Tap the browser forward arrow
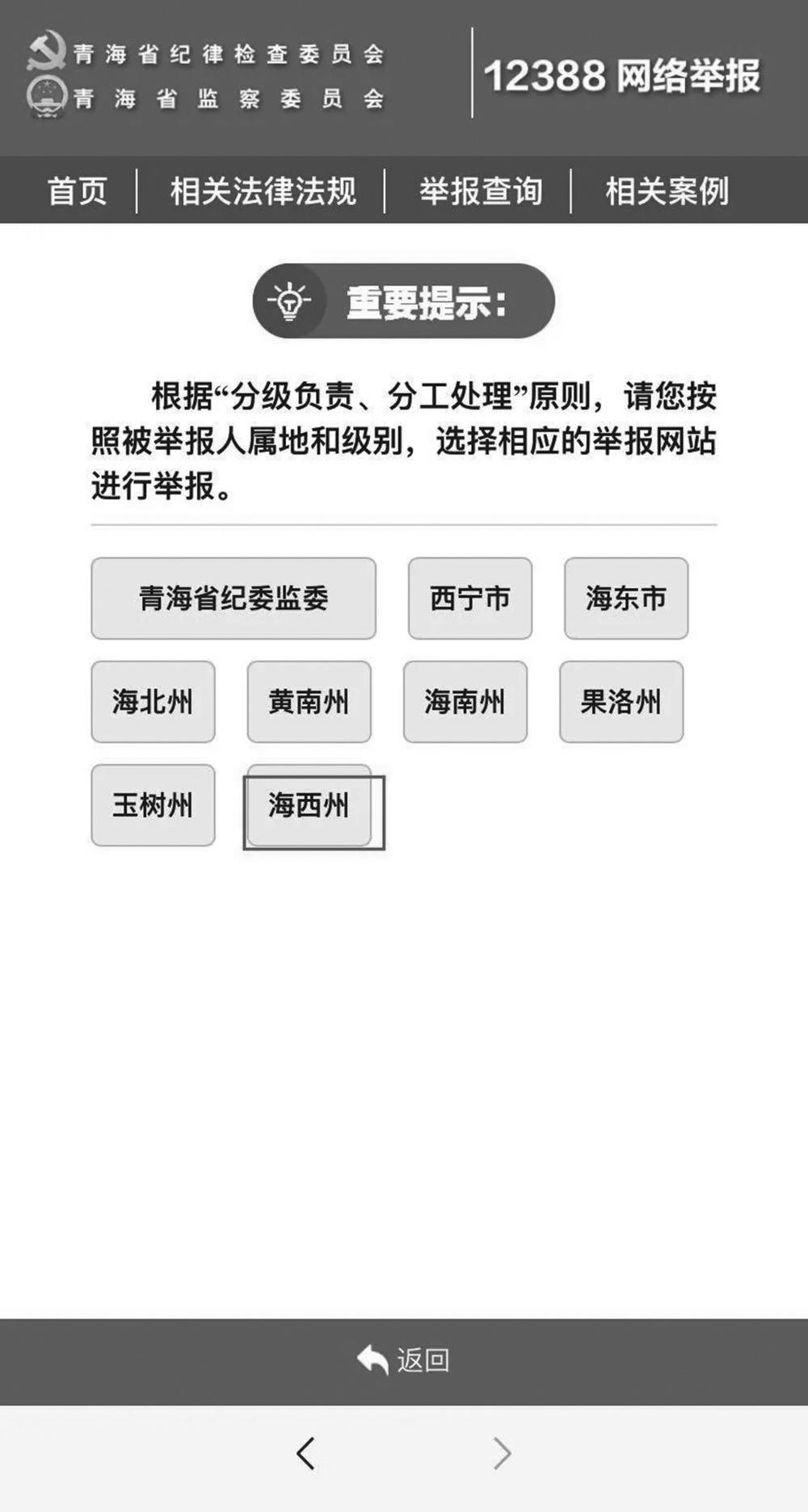The image size is (808, 1512). (502, 1453)
